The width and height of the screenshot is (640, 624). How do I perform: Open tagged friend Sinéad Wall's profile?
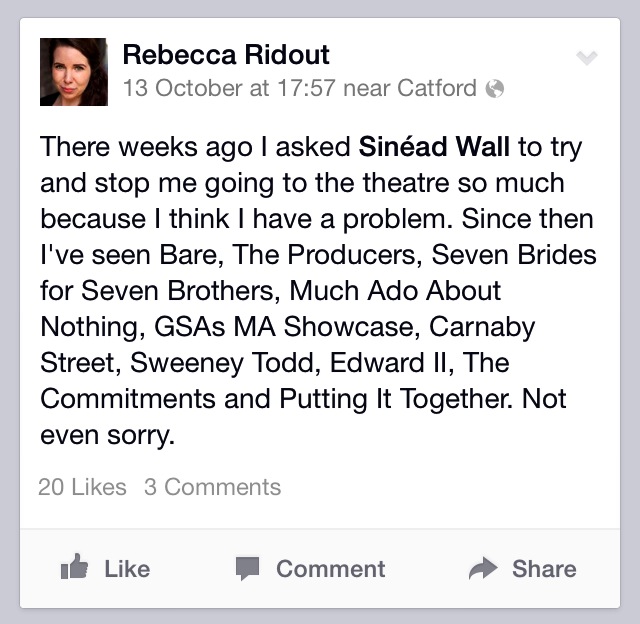(435, 148)
